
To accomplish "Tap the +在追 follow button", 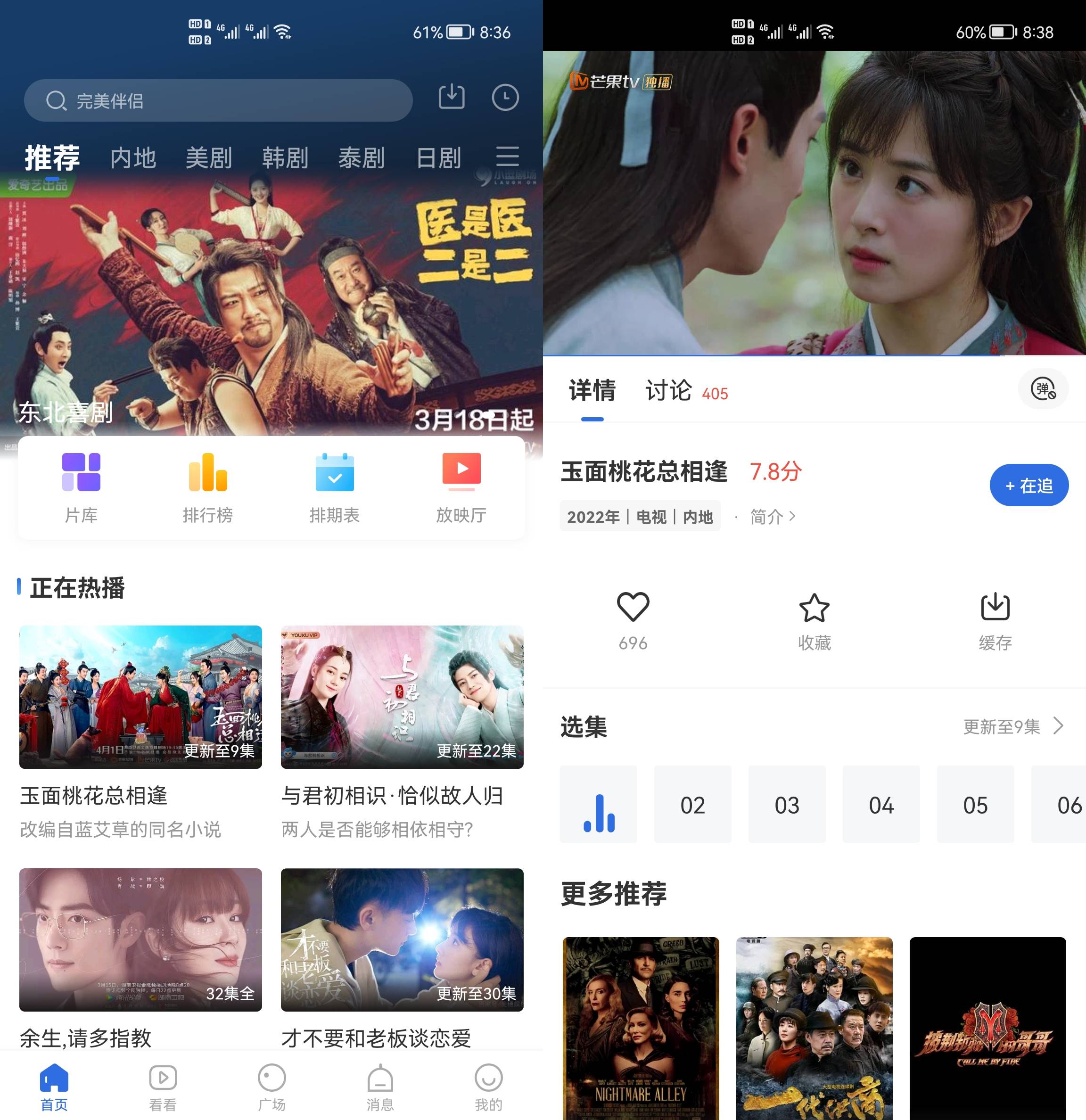I will tap(1028, 485).
